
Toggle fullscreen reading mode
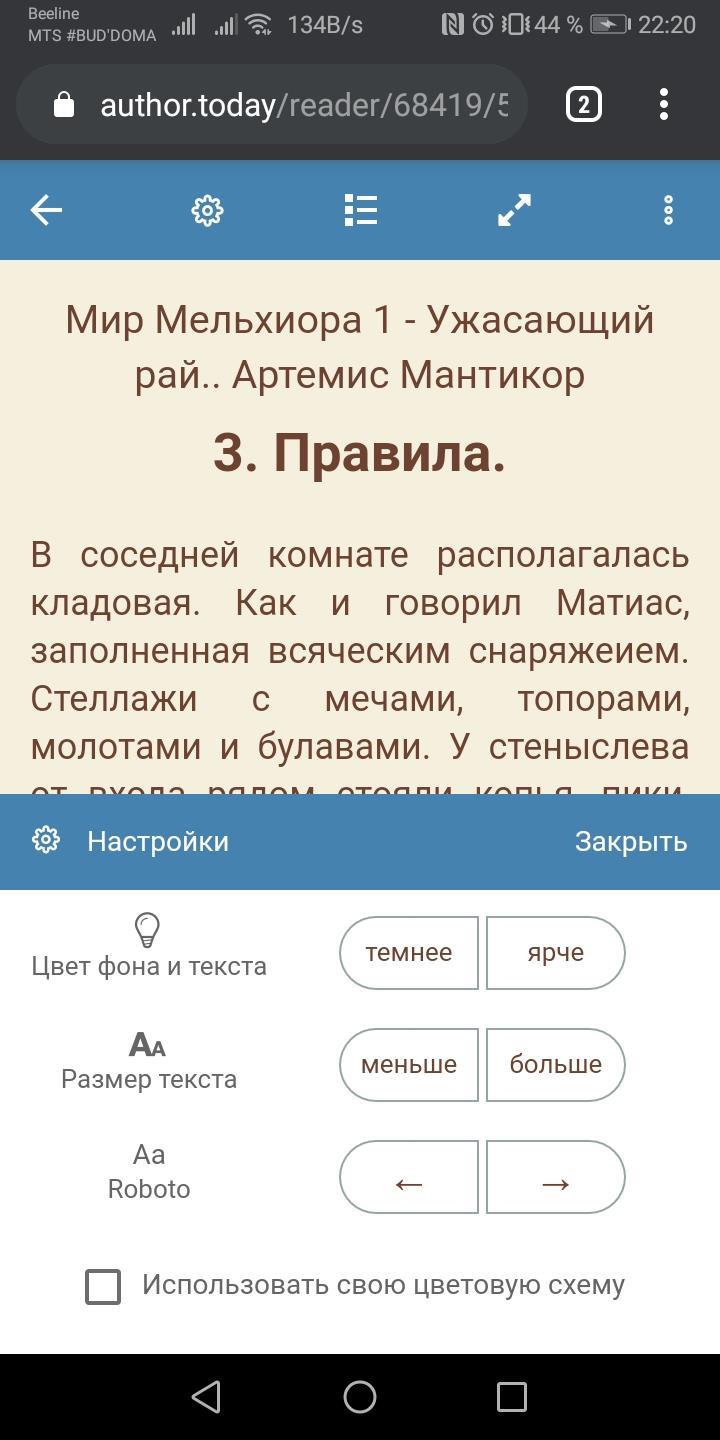coord(514,210)
